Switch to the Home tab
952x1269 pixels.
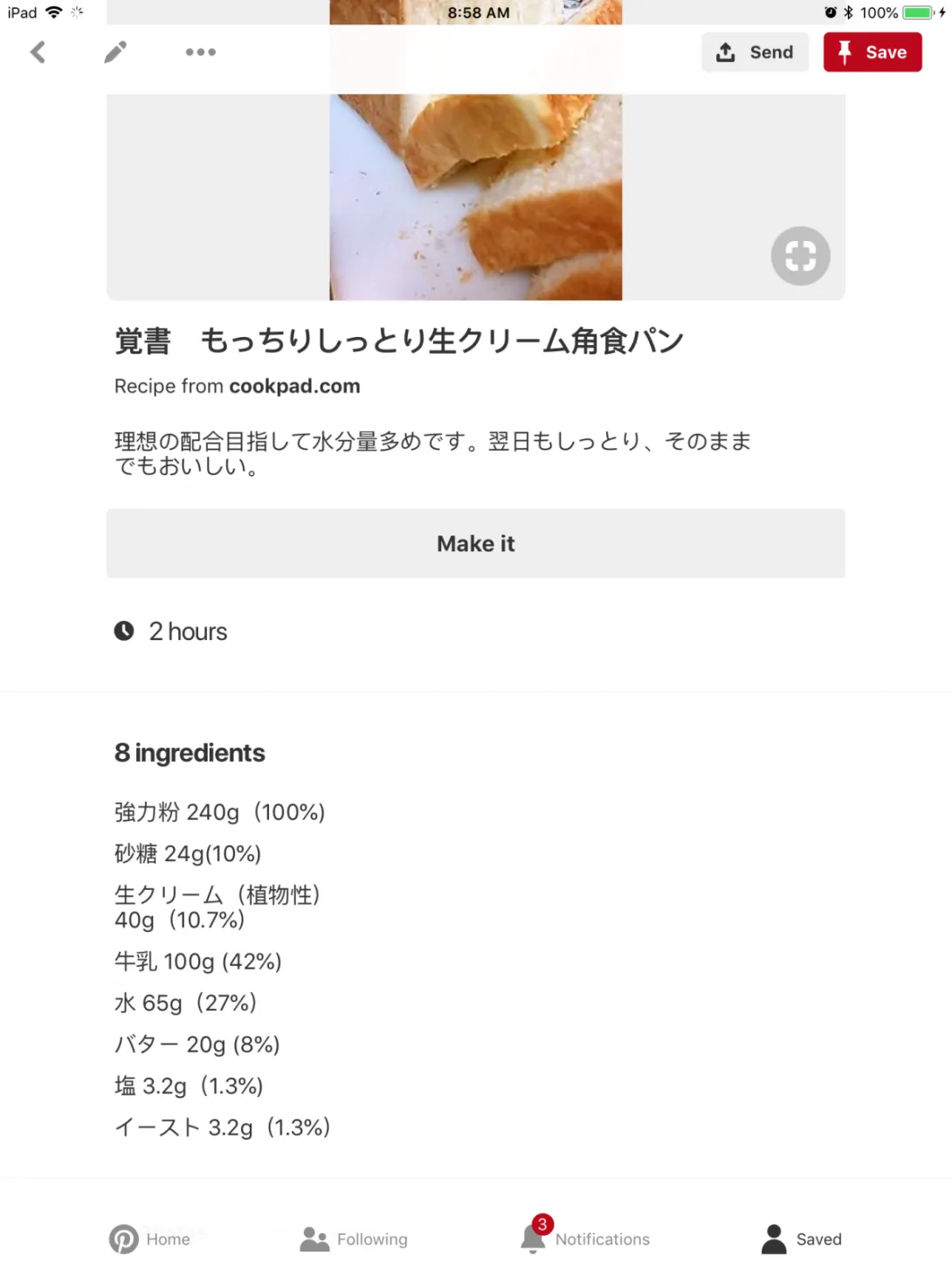point(150,1238)
